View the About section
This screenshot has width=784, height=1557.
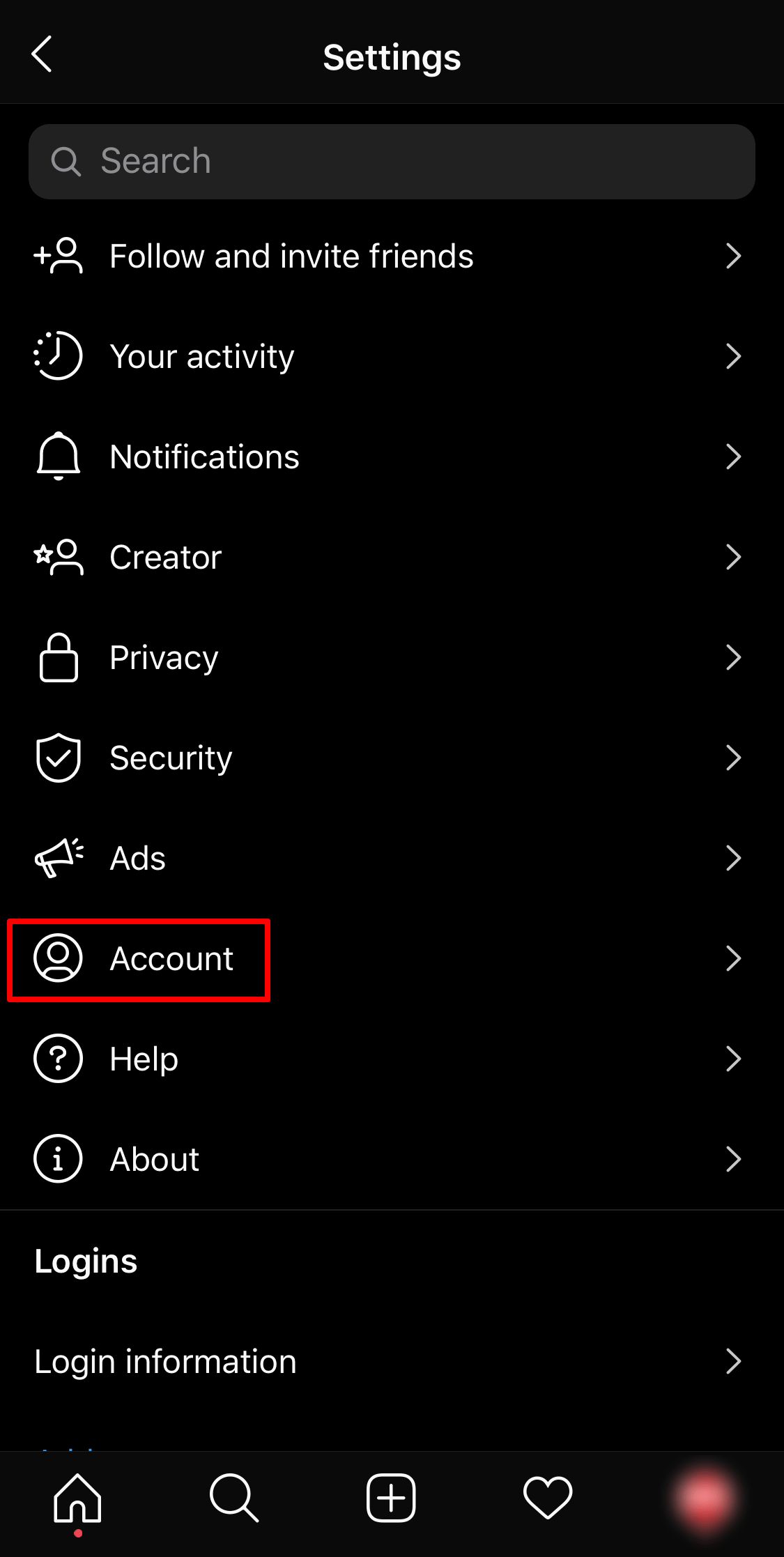154,1160
